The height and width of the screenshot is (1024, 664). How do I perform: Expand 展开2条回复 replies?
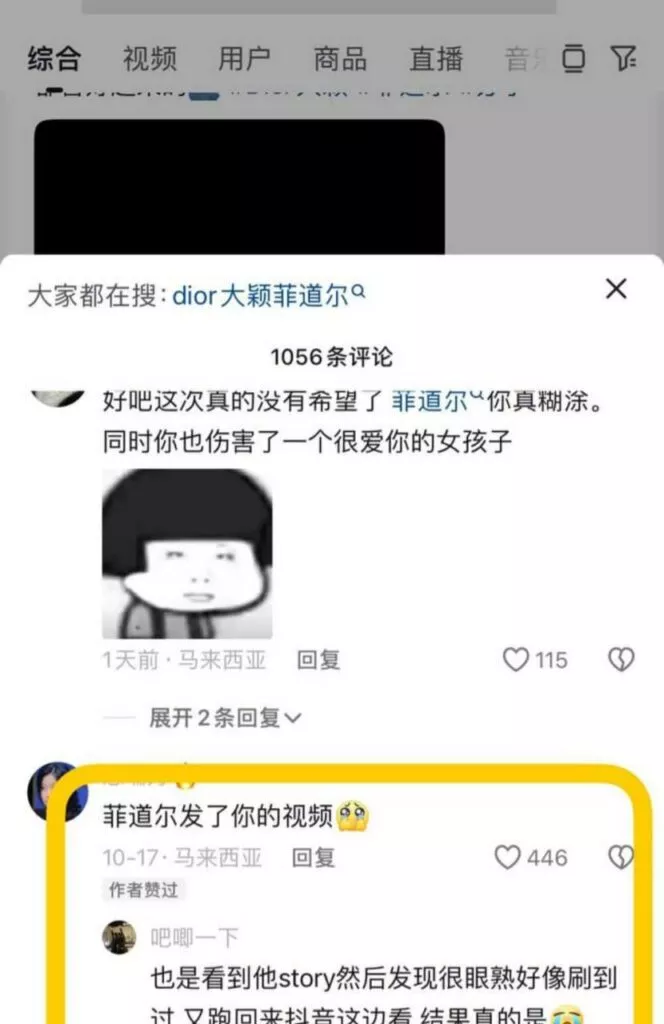pos(225,717)
